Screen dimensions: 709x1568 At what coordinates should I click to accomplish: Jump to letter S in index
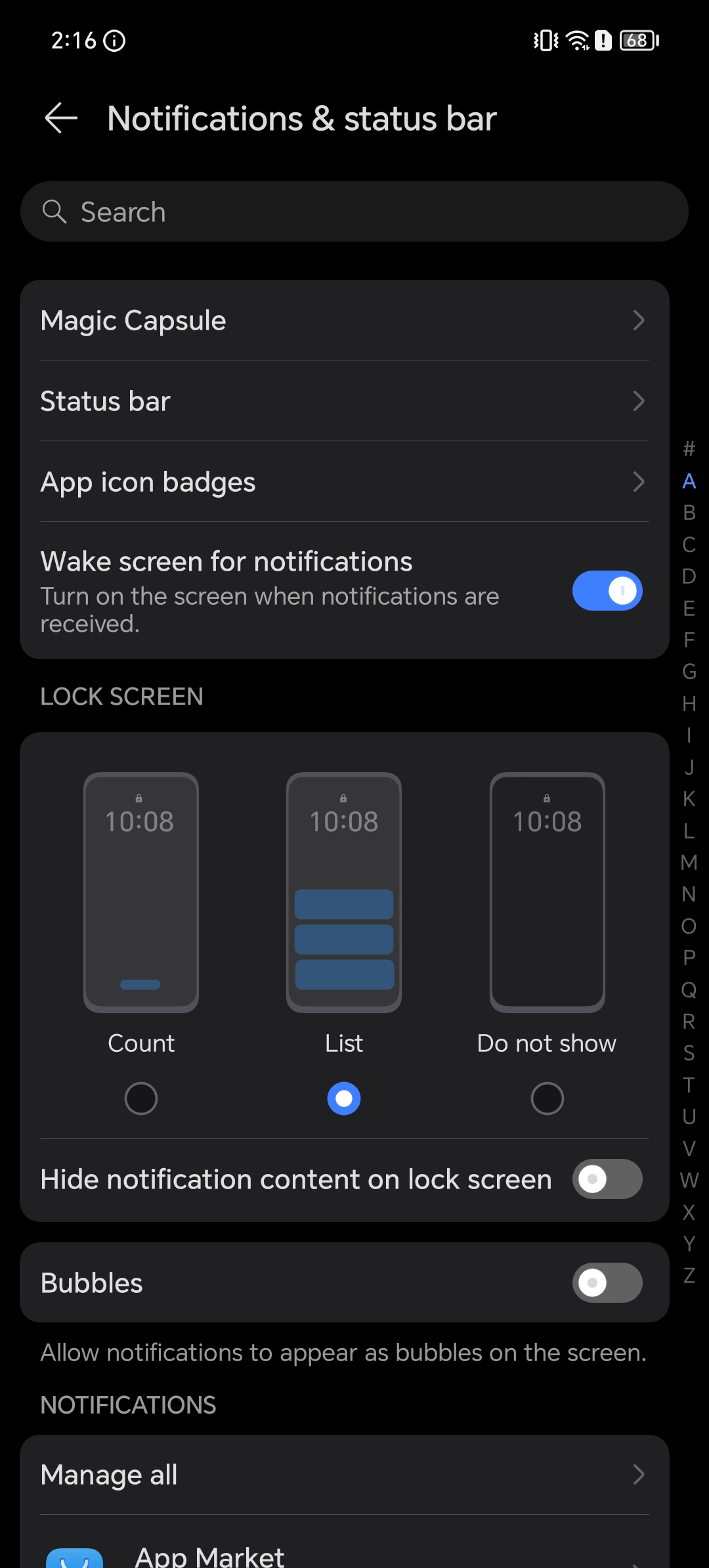(689, 1053)
